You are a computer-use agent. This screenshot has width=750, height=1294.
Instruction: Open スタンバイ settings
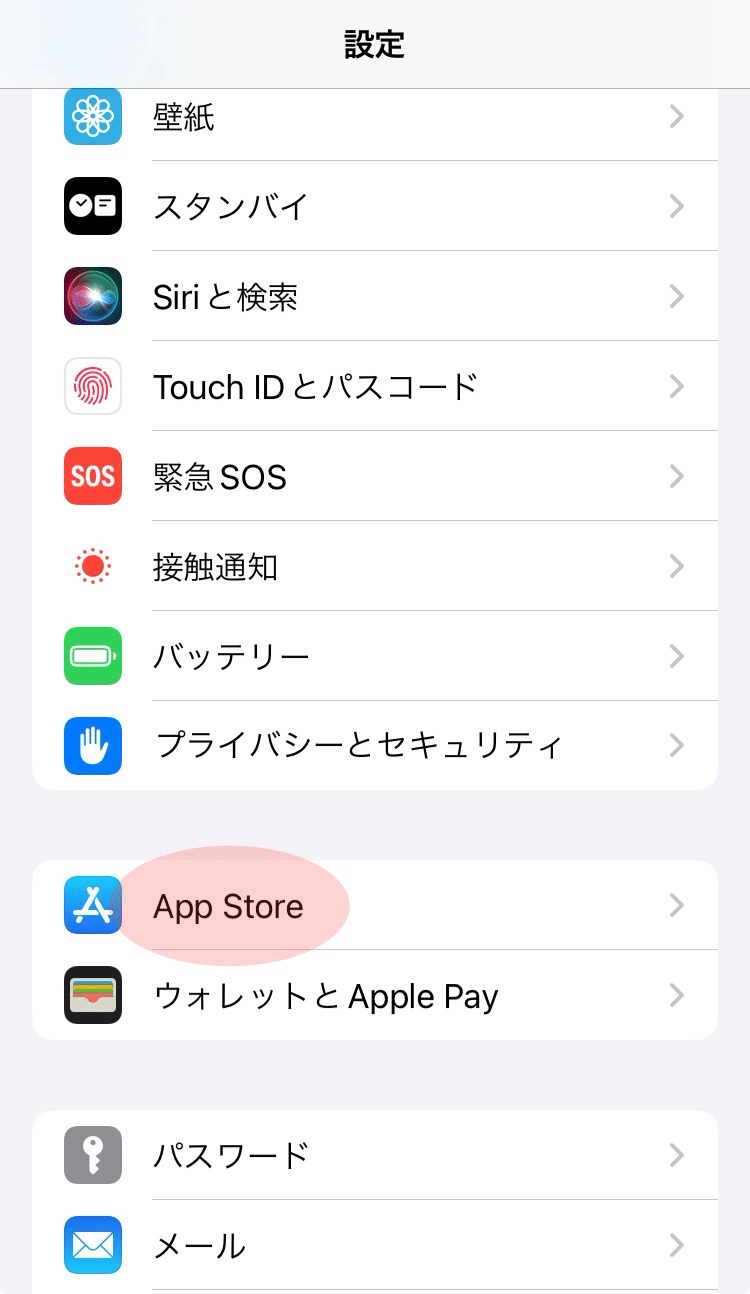click(x=375, y=206)
